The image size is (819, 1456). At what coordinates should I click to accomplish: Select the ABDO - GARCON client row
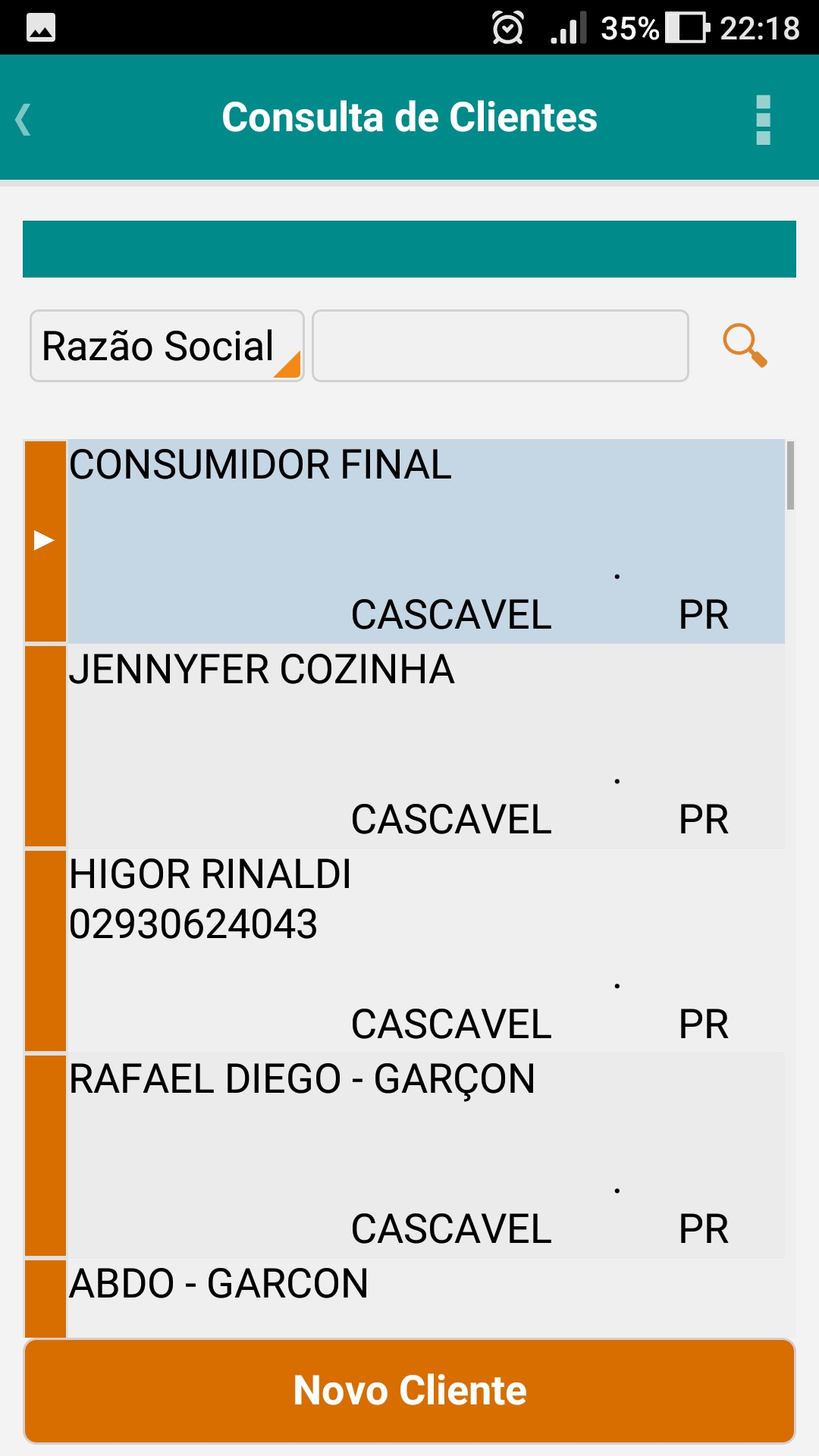pyautogui.click(x=405, y=1298)
